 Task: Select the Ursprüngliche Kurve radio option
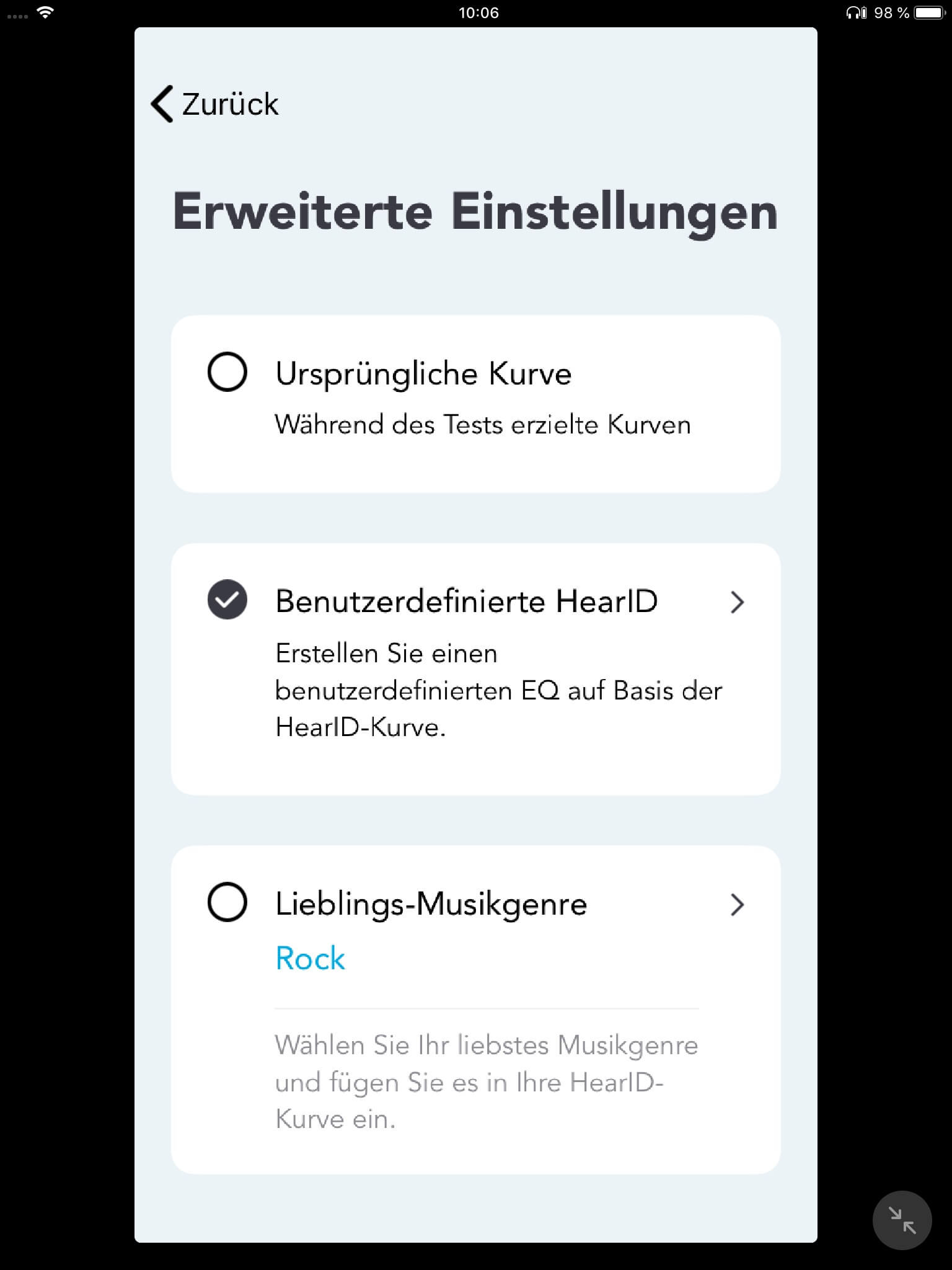pos(227,372)
